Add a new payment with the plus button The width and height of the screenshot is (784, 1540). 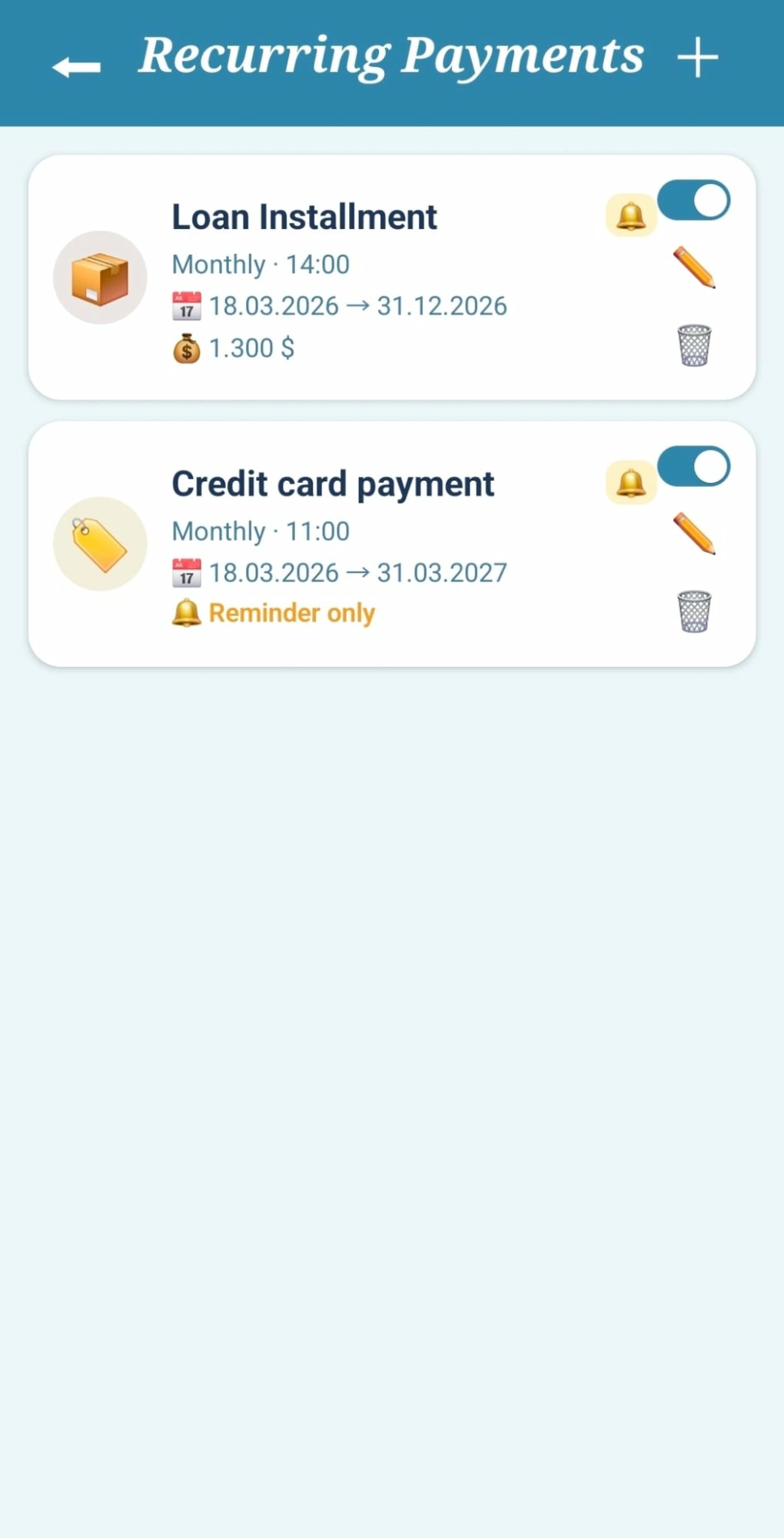point(697,58)
